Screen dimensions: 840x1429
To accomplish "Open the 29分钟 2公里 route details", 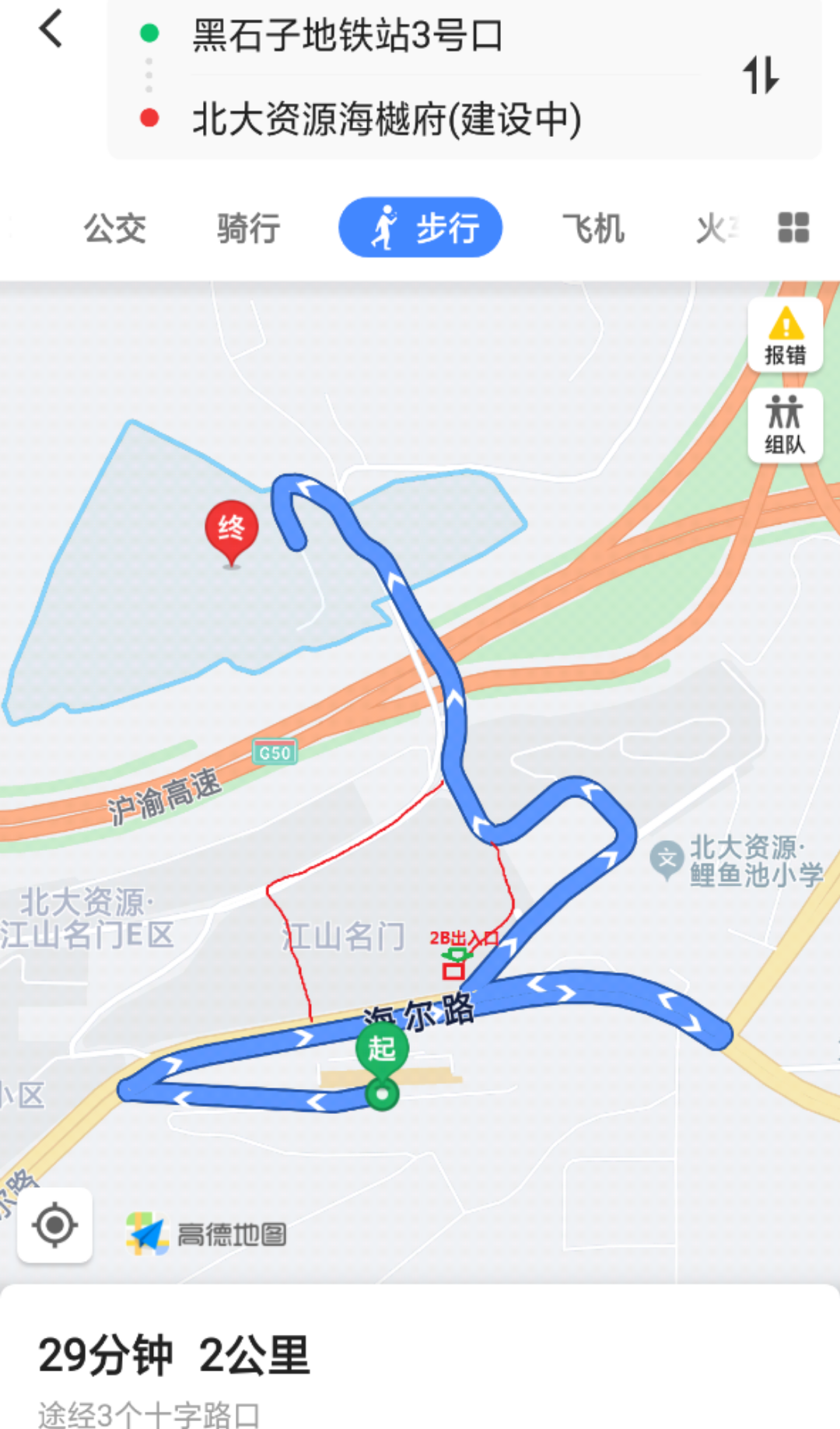I will (x=175, y=1355).
